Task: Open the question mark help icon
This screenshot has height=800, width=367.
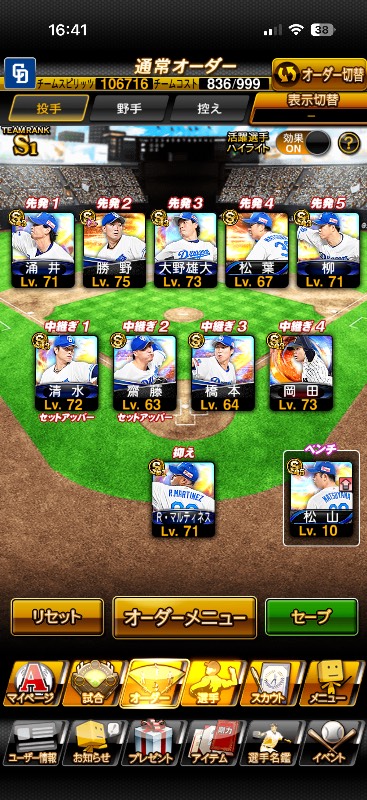Action: pyautogui.click(x=349, y=143)
